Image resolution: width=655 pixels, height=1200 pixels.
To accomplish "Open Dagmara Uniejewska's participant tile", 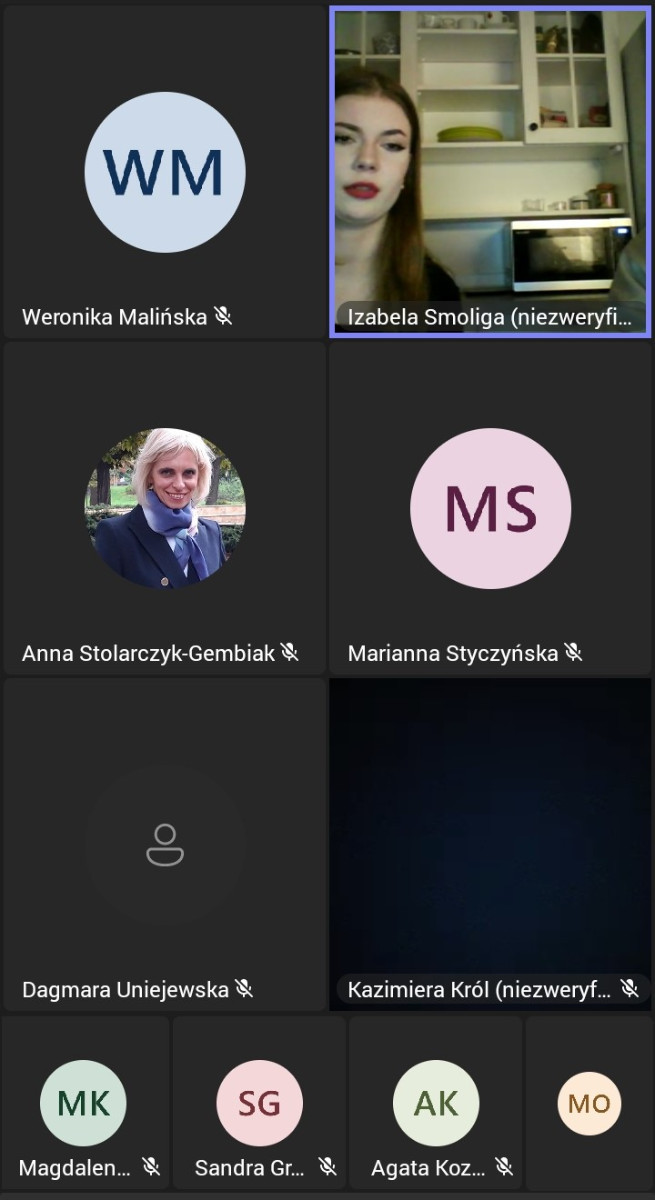I will [164, 845].
